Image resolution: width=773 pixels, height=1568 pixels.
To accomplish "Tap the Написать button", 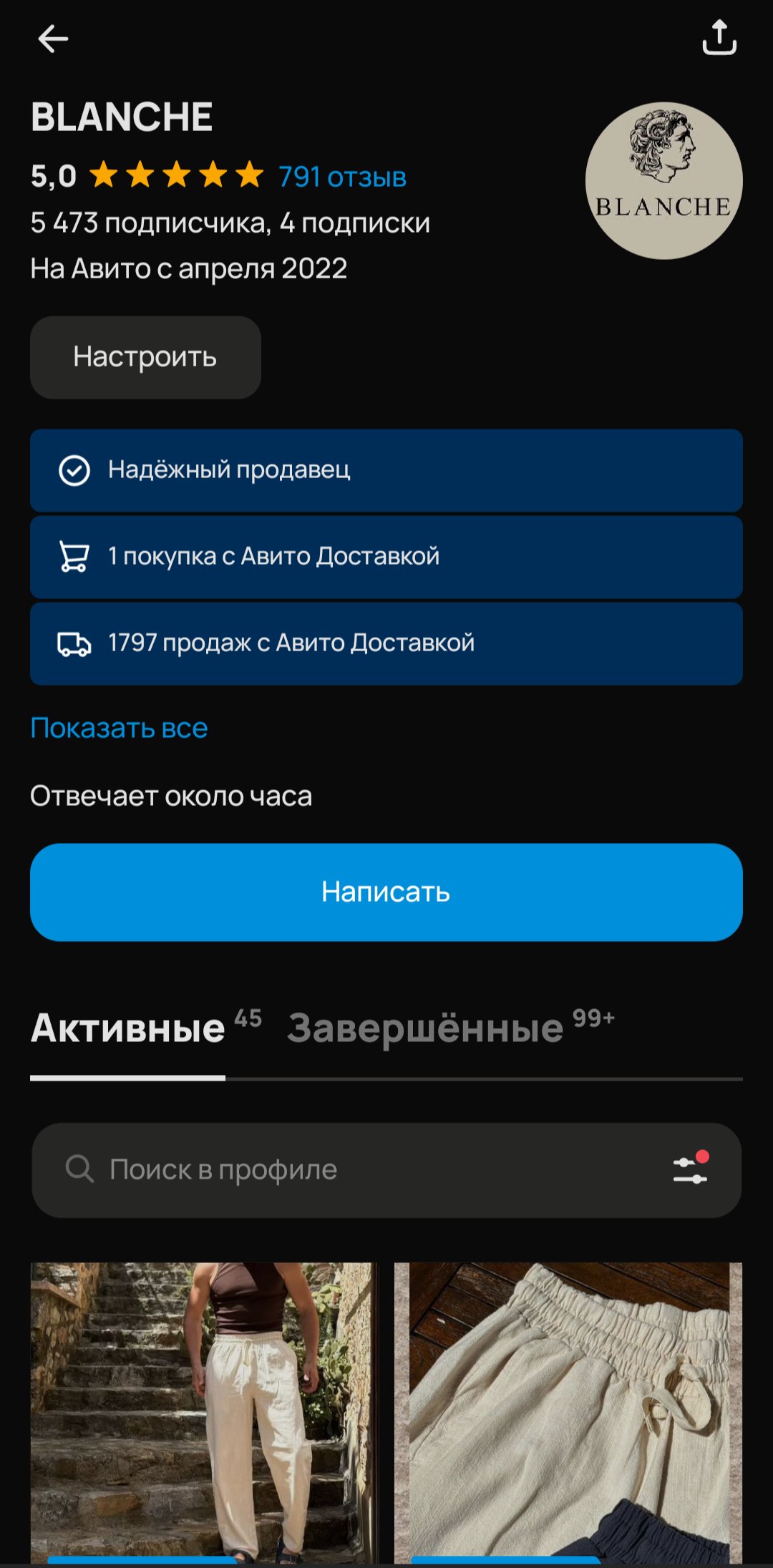I will [x=386, y=892].
